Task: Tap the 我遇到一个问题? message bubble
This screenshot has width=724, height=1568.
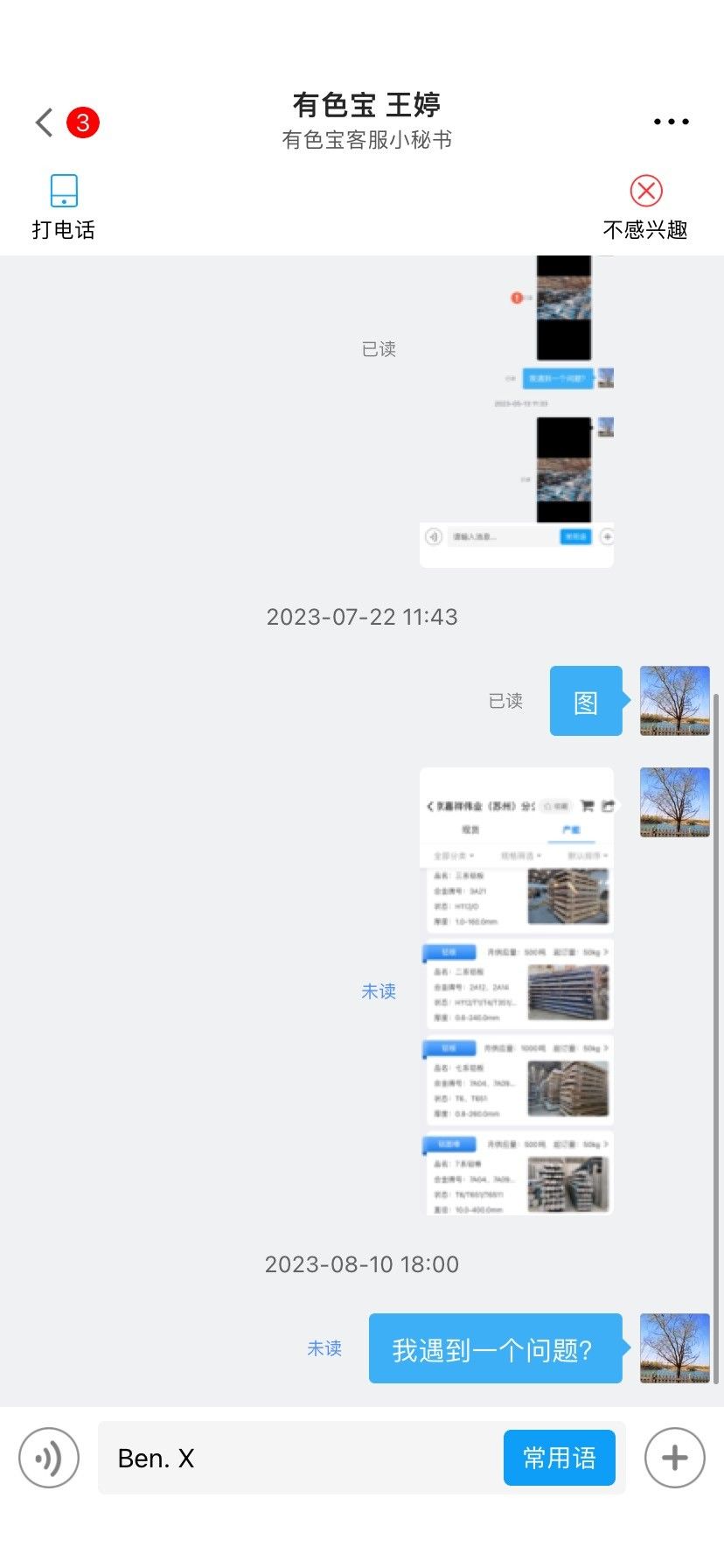Action: [x=496, y=1348]
